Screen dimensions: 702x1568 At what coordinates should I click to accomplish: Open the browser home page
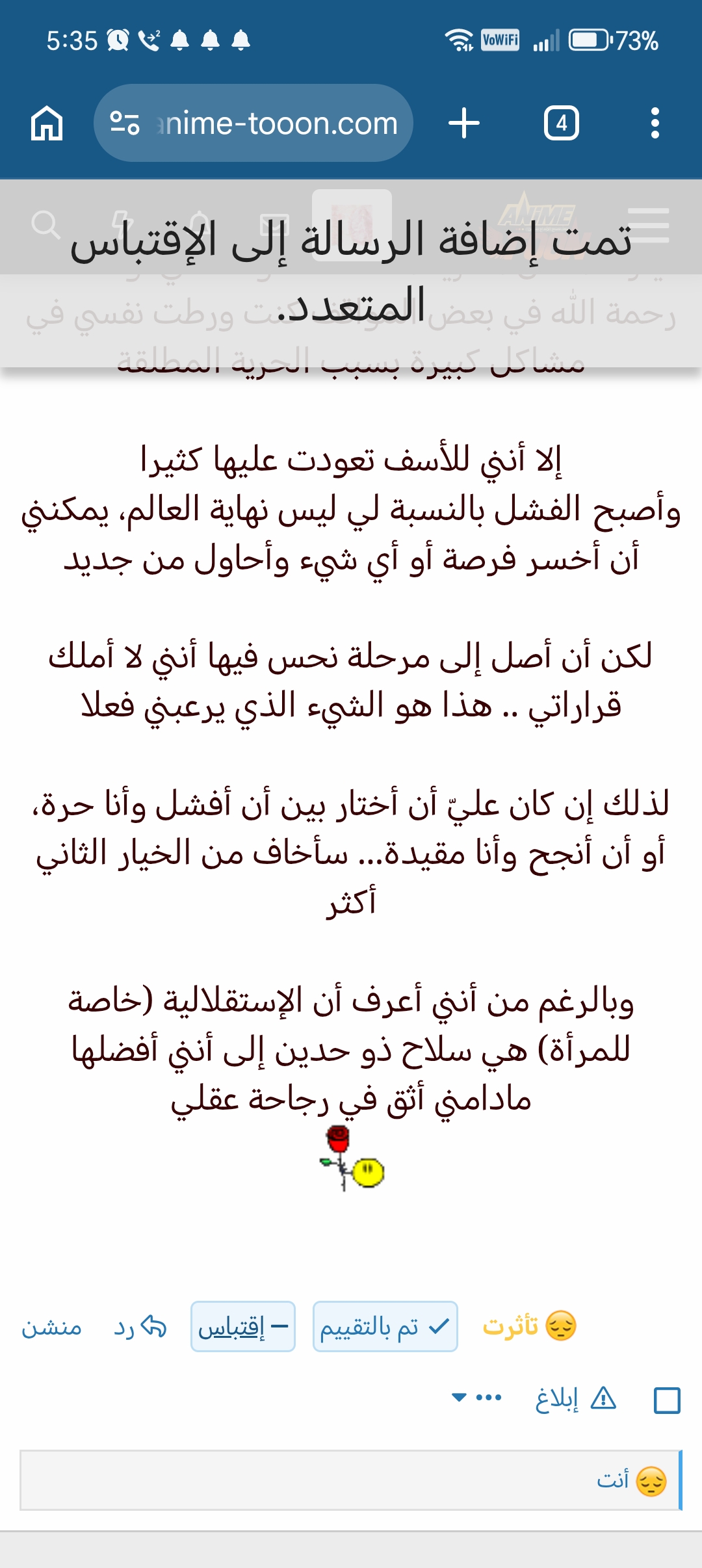(47, 123)
